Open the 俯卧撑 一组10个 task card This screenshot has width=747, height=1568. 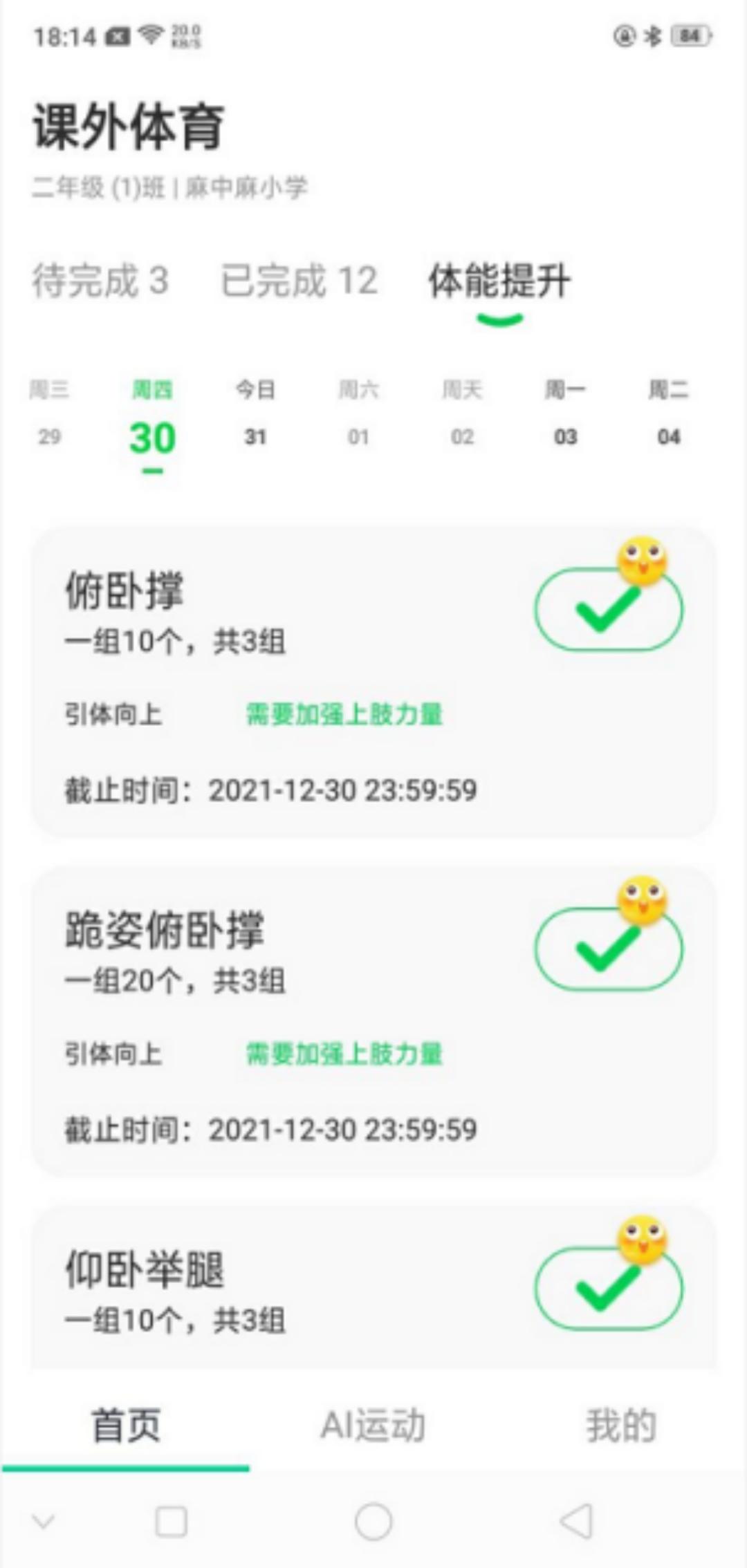coord(277,681)
